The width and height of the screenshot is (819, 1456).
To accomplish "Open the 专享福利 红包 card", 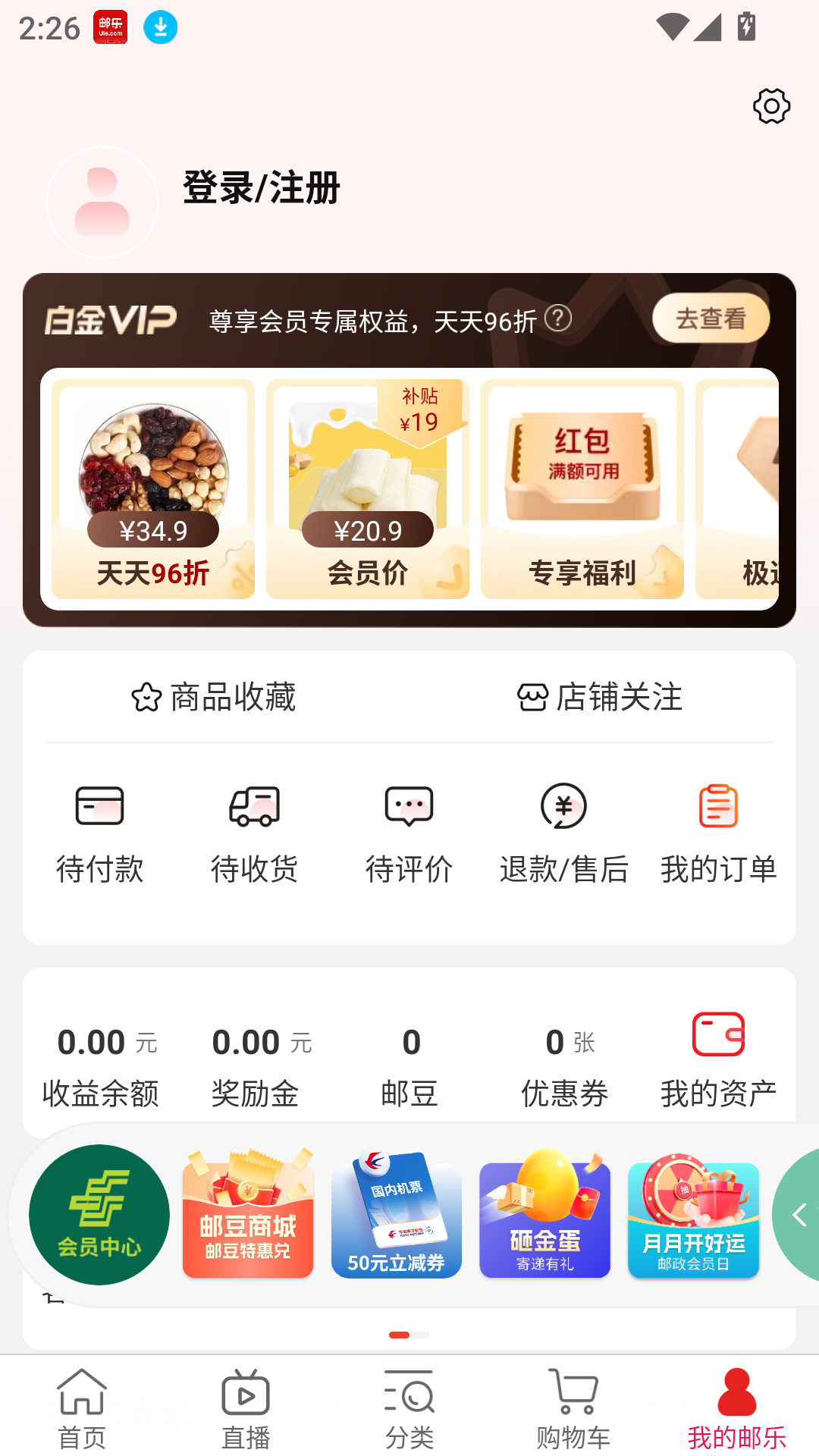I will (x=582, y=489).
